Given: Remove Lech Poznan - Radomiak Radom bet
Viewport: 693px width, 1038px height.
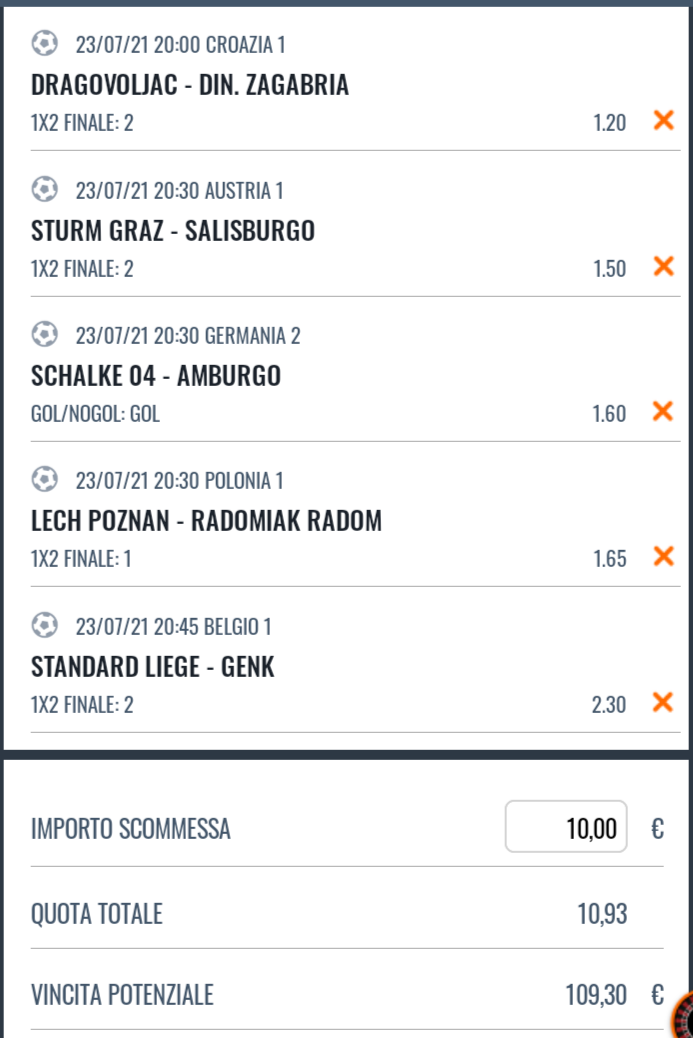Looking at the screenshot, I should pos(662,556).
